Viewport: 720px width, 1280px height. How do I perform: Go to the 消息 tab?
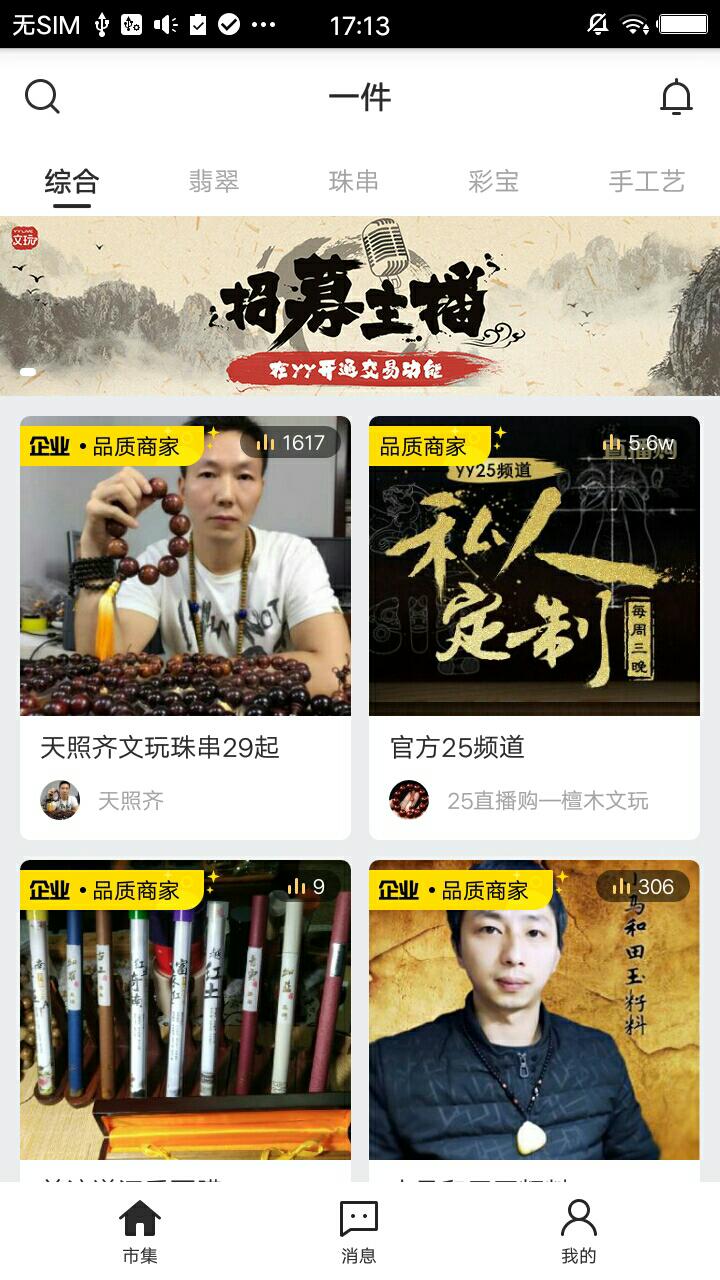359,1232
